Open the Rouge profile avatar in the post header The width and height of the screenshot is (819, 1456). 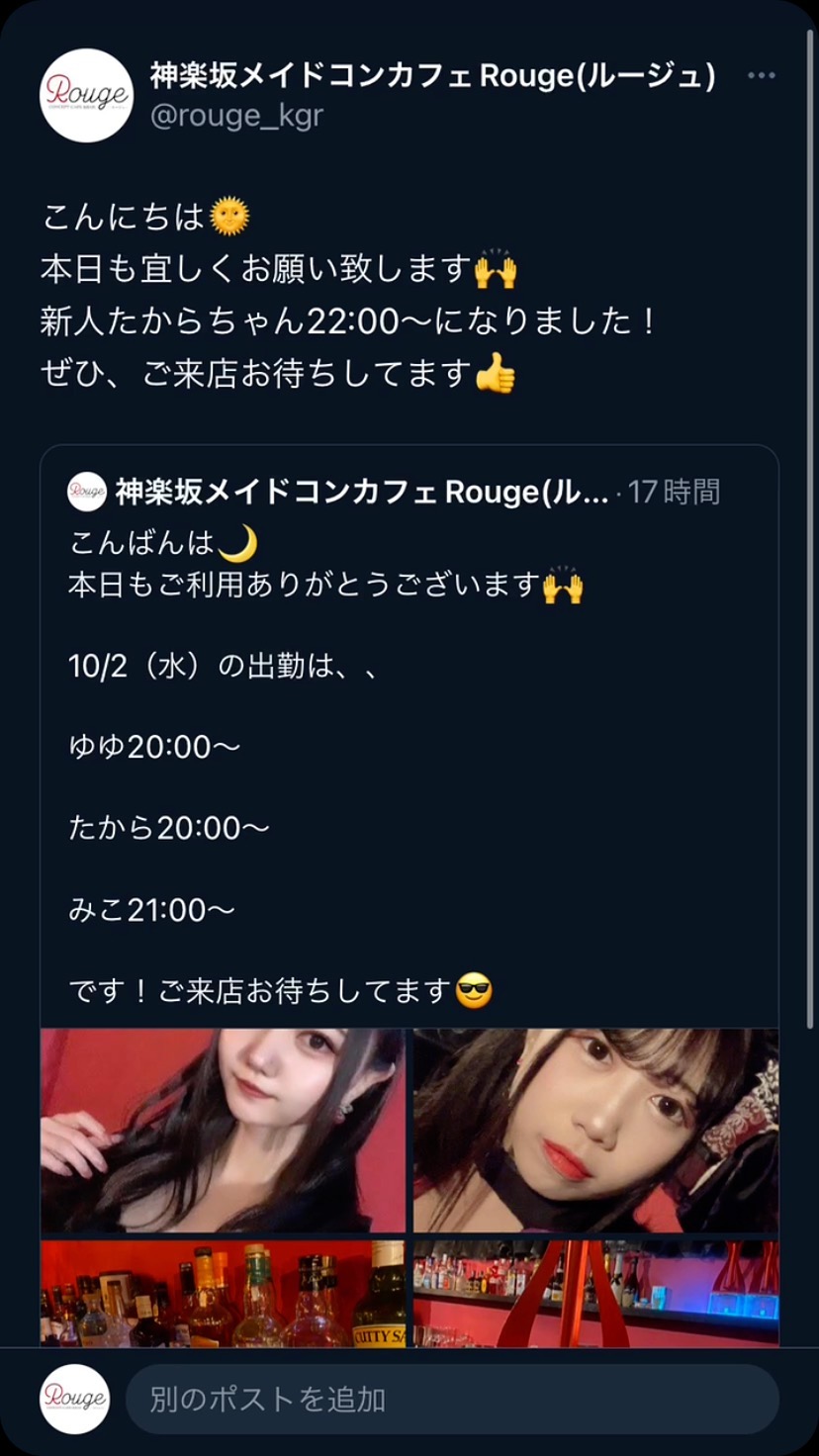click(86, 95)
